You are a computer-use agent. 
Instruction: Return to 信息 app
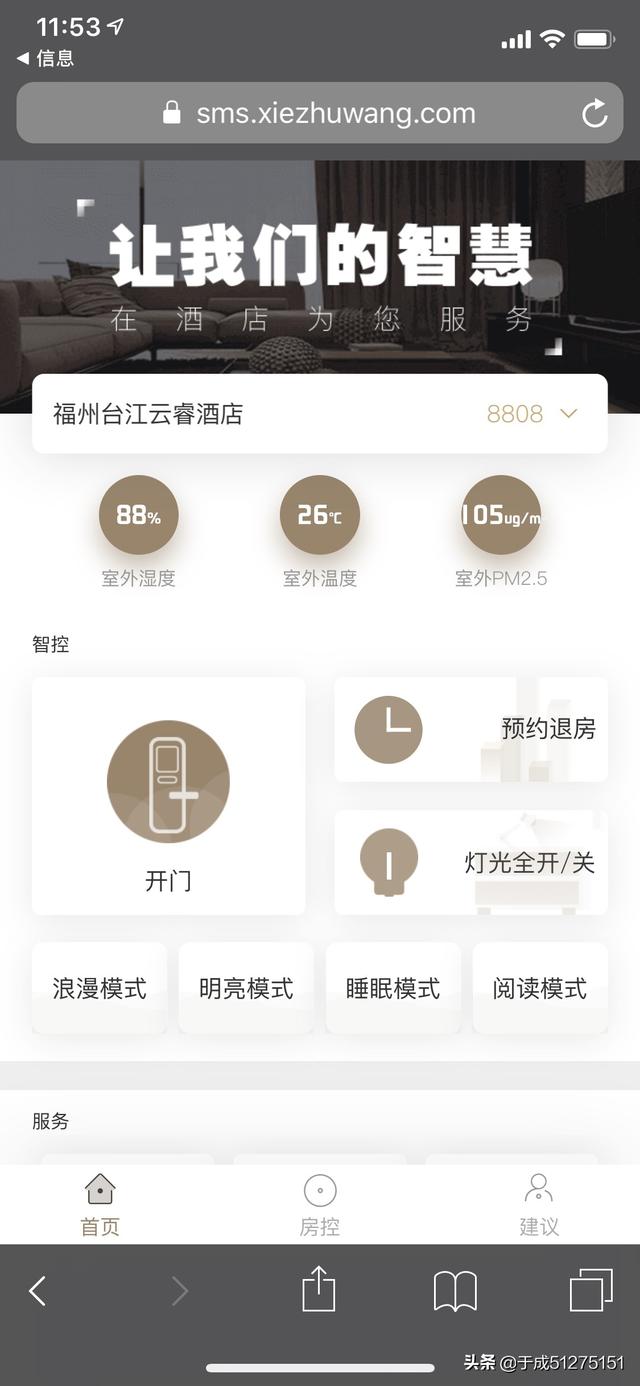tap(46, 58)
